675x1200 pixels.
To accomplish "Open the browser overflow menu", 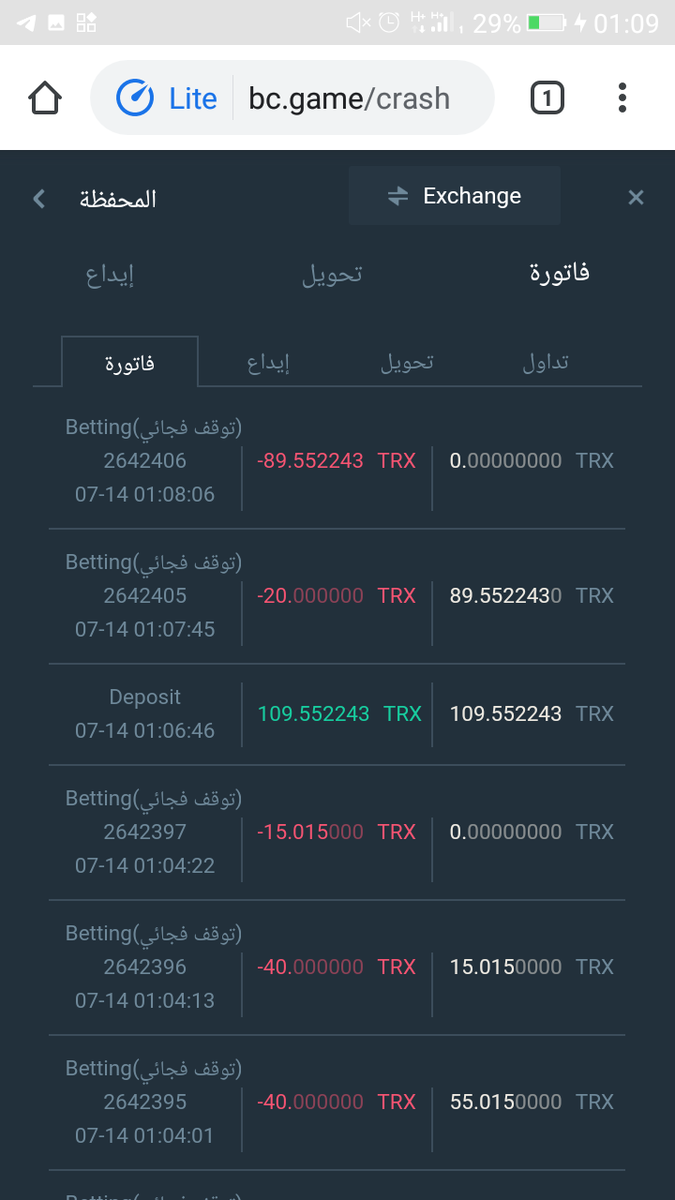I will pyautogui.click(x=622, y=98).
